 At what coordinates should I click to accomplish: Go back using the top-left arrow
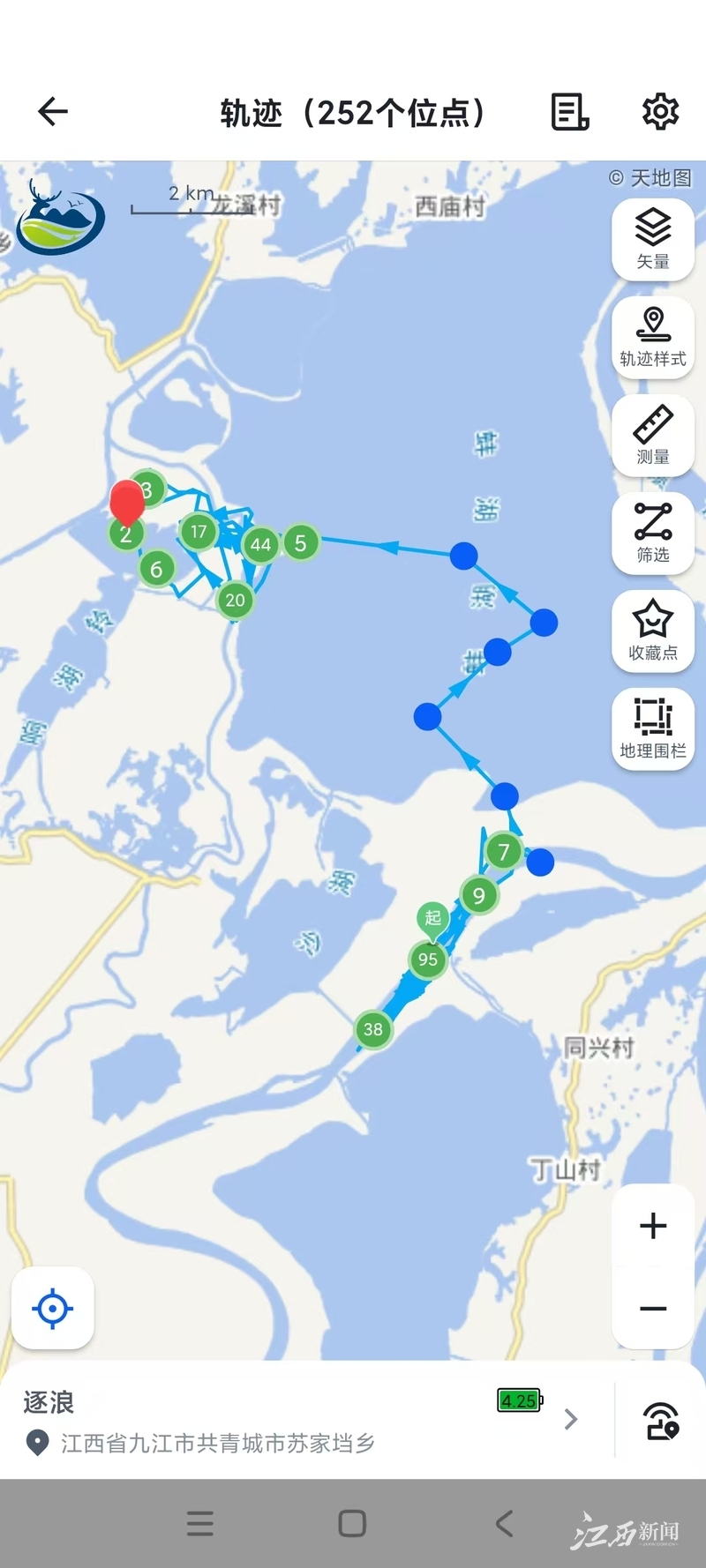[53, 111]
